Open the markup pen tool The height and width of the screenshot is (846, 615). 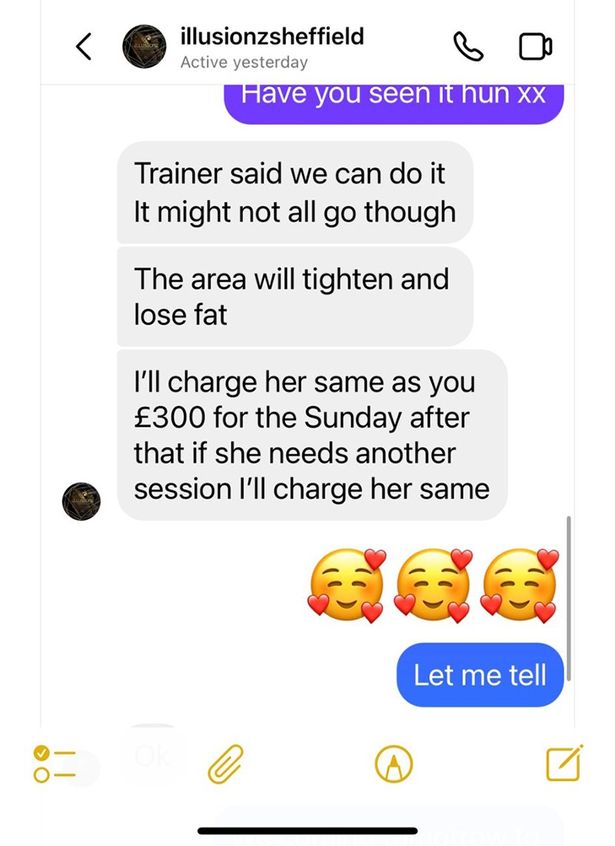pos(394,765)
